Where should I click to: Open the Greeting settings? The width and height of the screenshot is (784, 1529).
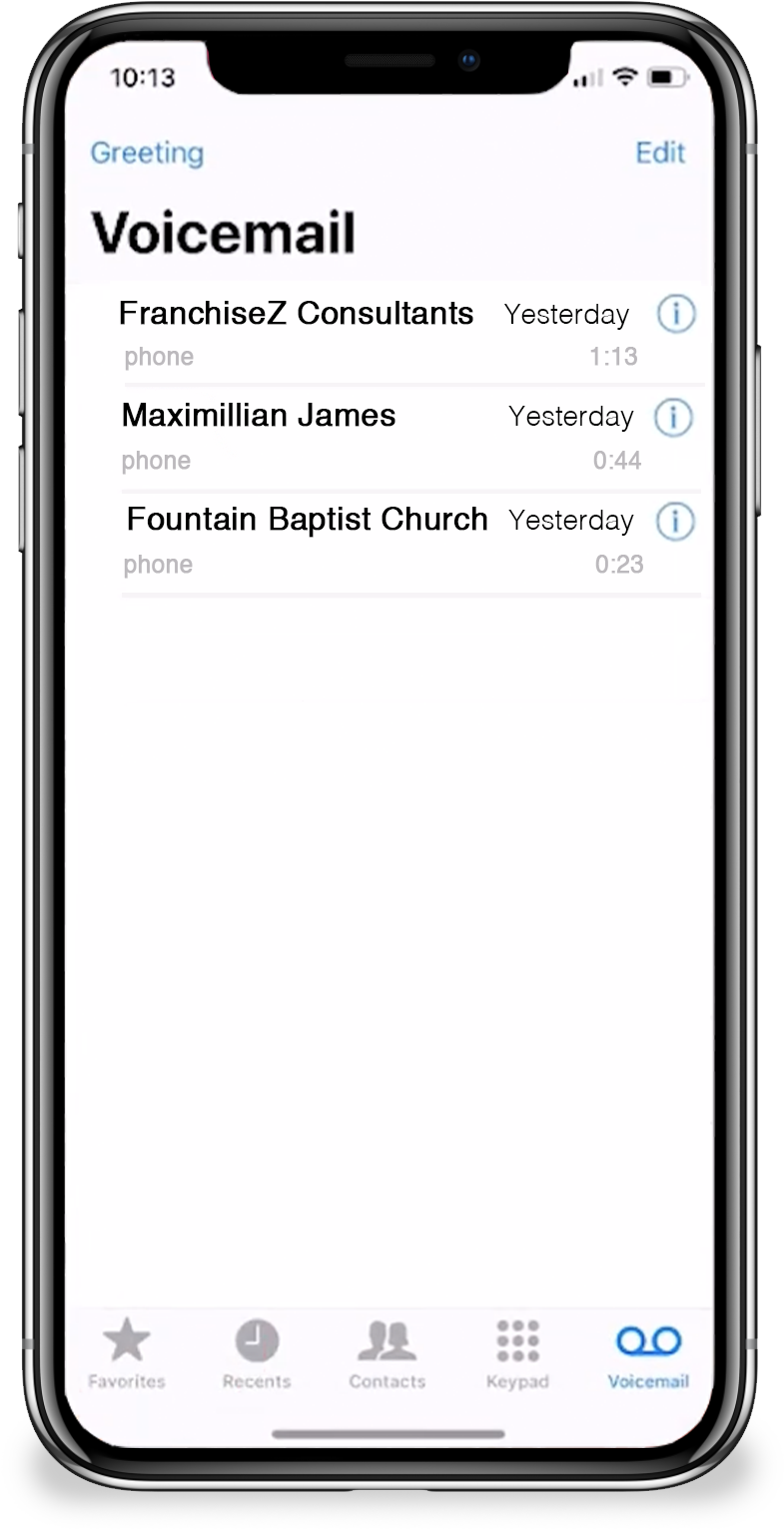pos(147,153)
